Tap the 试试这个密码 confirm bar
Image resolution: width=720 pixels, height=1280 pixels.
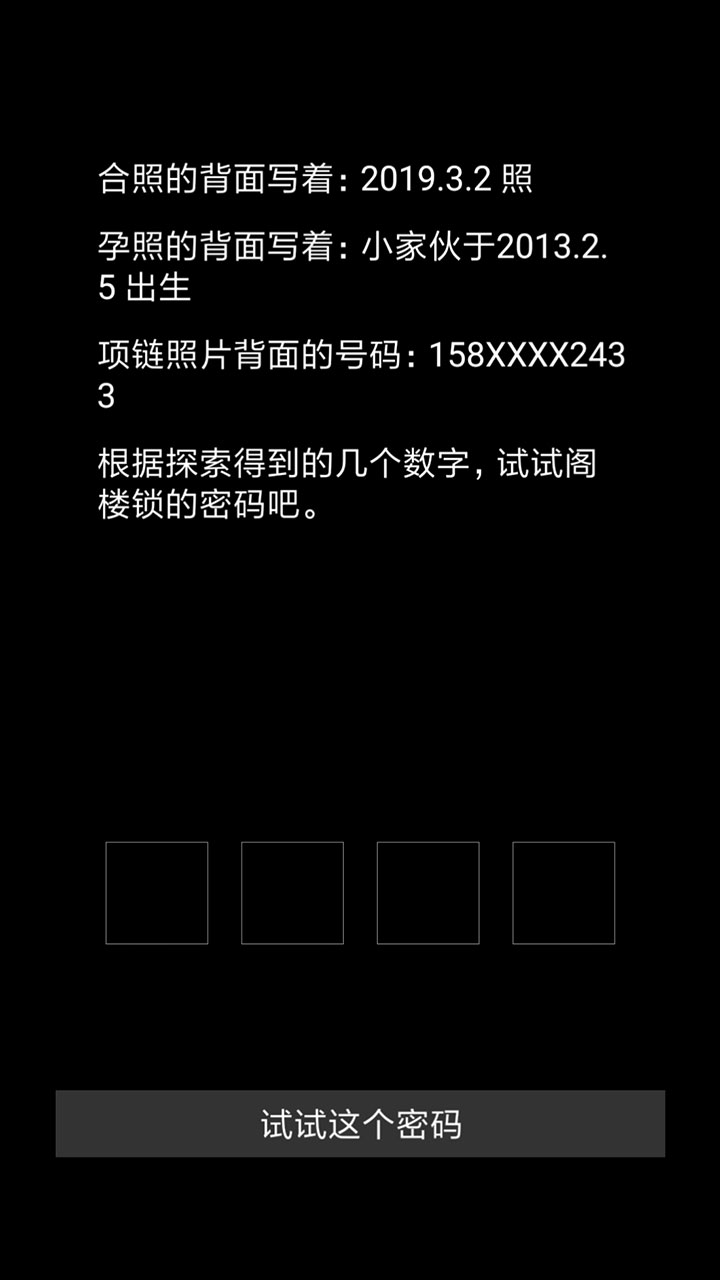(x=360, y=1124)
